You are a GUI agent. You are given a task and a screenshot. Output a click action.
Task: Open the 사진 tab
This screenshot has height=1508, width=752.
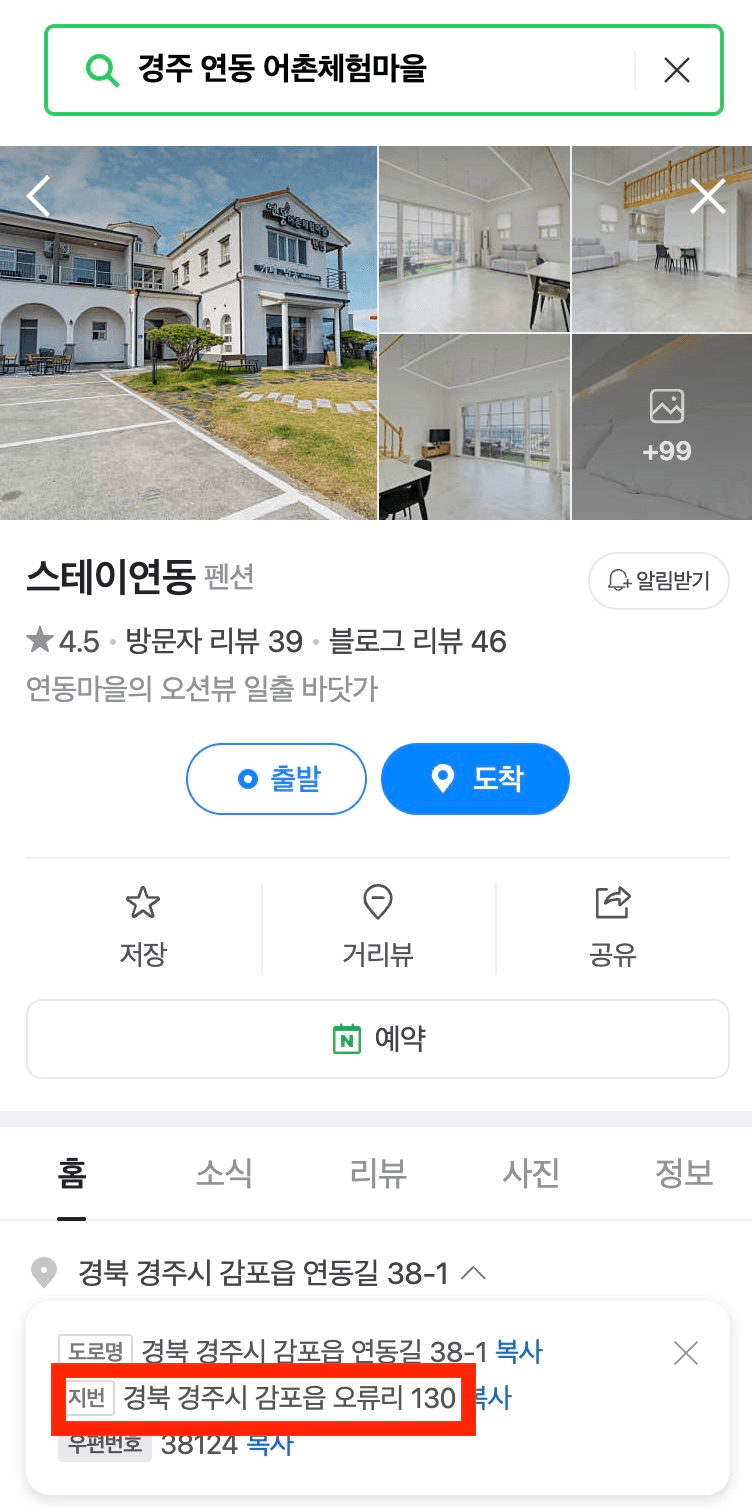click(x=528, y=1175)
